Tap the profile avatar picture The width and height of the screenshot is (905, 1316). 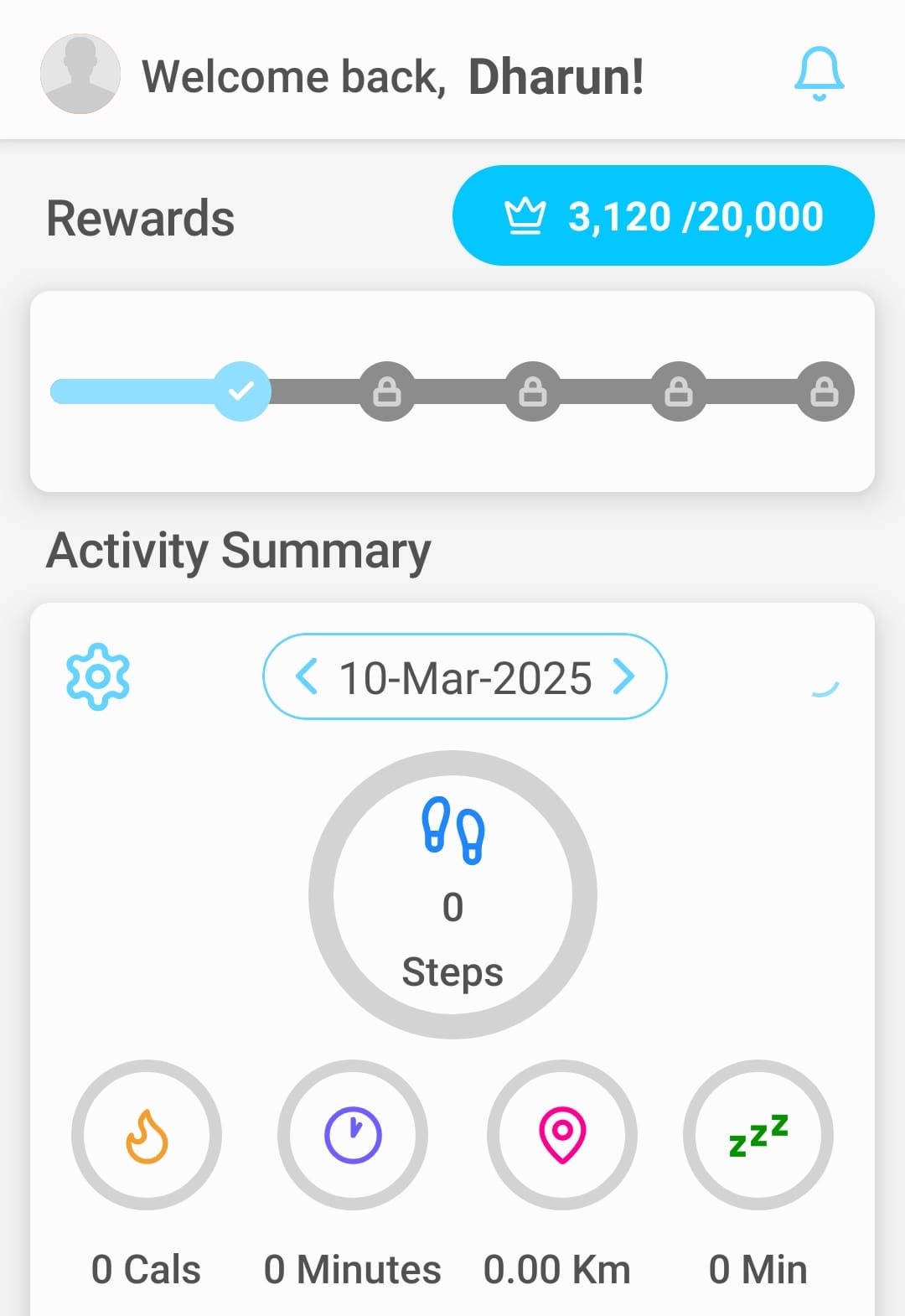[x=80, y=75]
